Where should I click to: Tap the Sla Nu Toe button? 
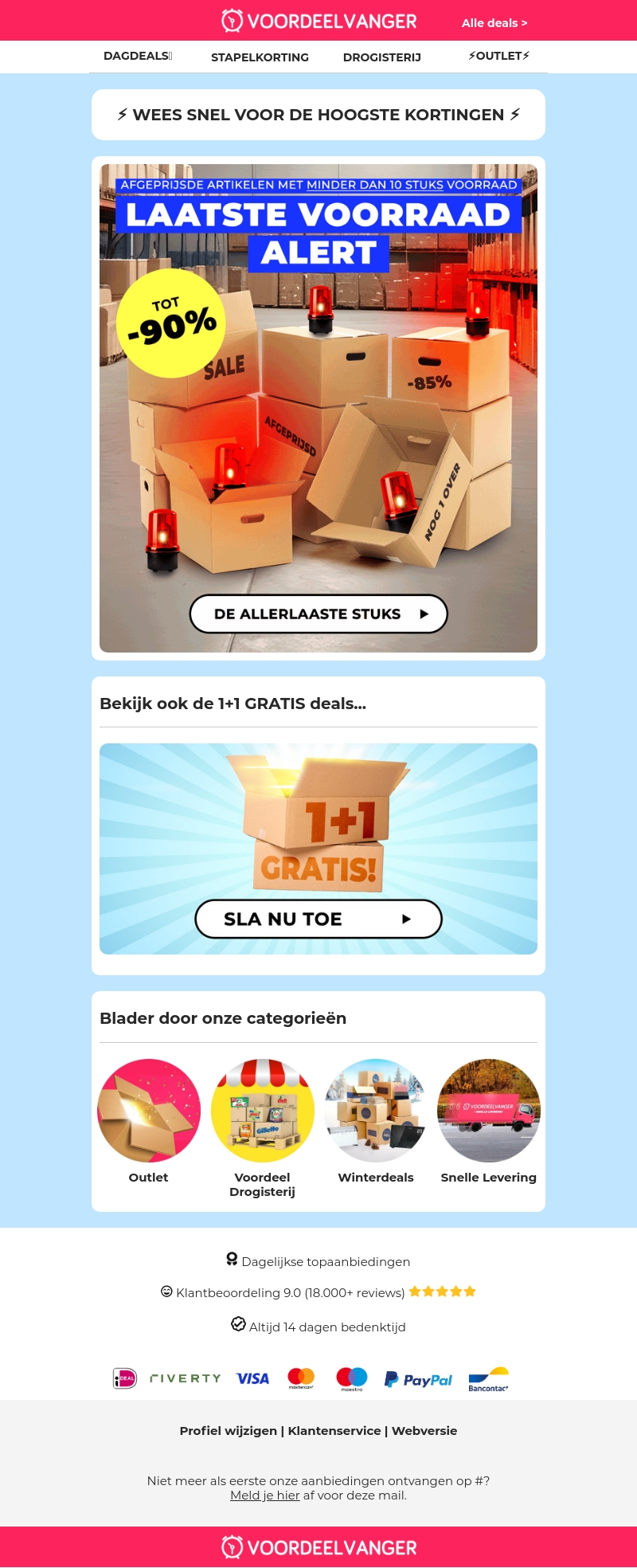(x=318, y=919)
